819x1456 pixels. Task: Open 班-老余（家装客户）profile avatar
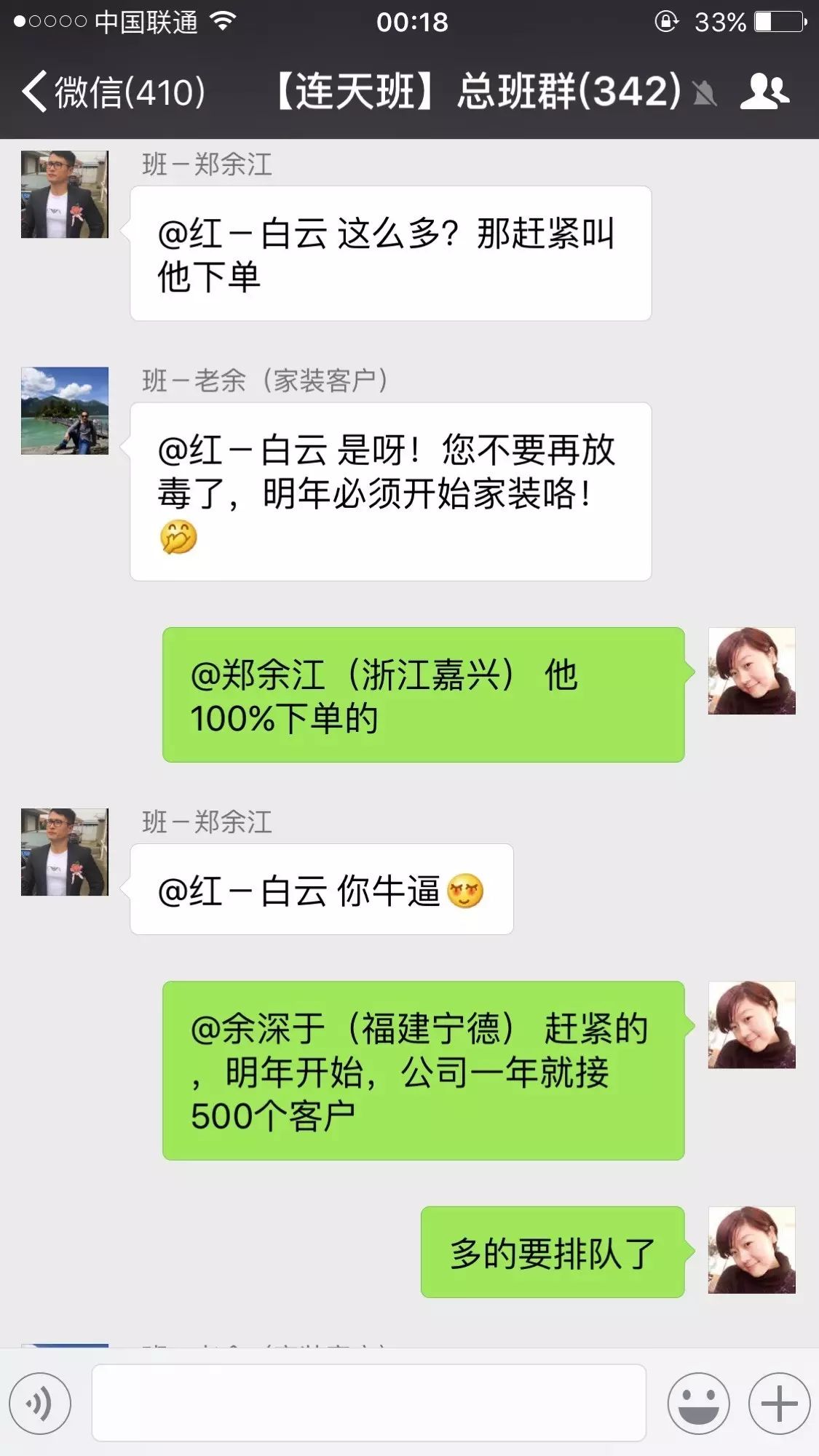(x=65, y=411)
